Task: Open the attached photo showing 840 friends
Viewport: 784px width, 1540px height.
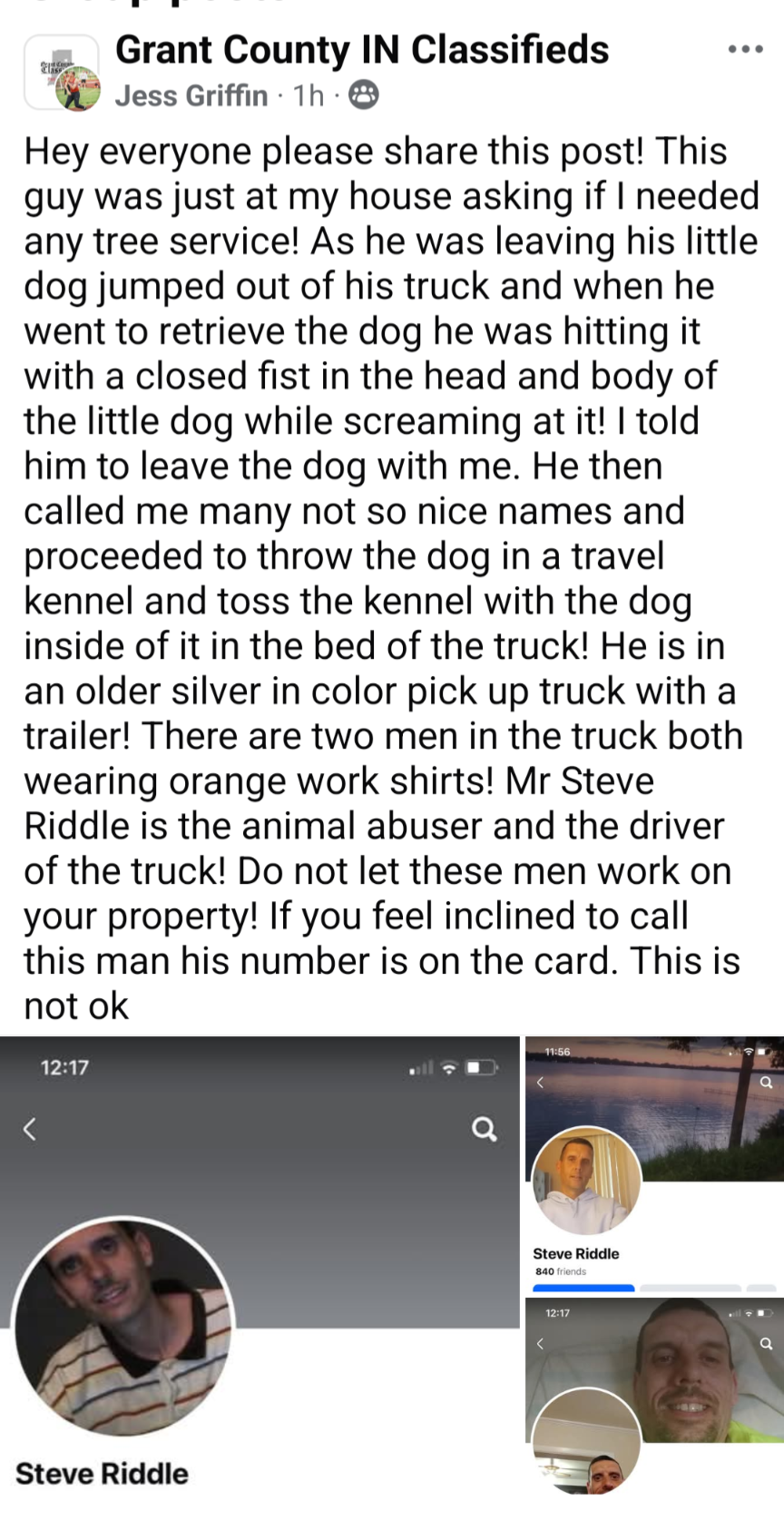Action: (x=654, y=1164)
